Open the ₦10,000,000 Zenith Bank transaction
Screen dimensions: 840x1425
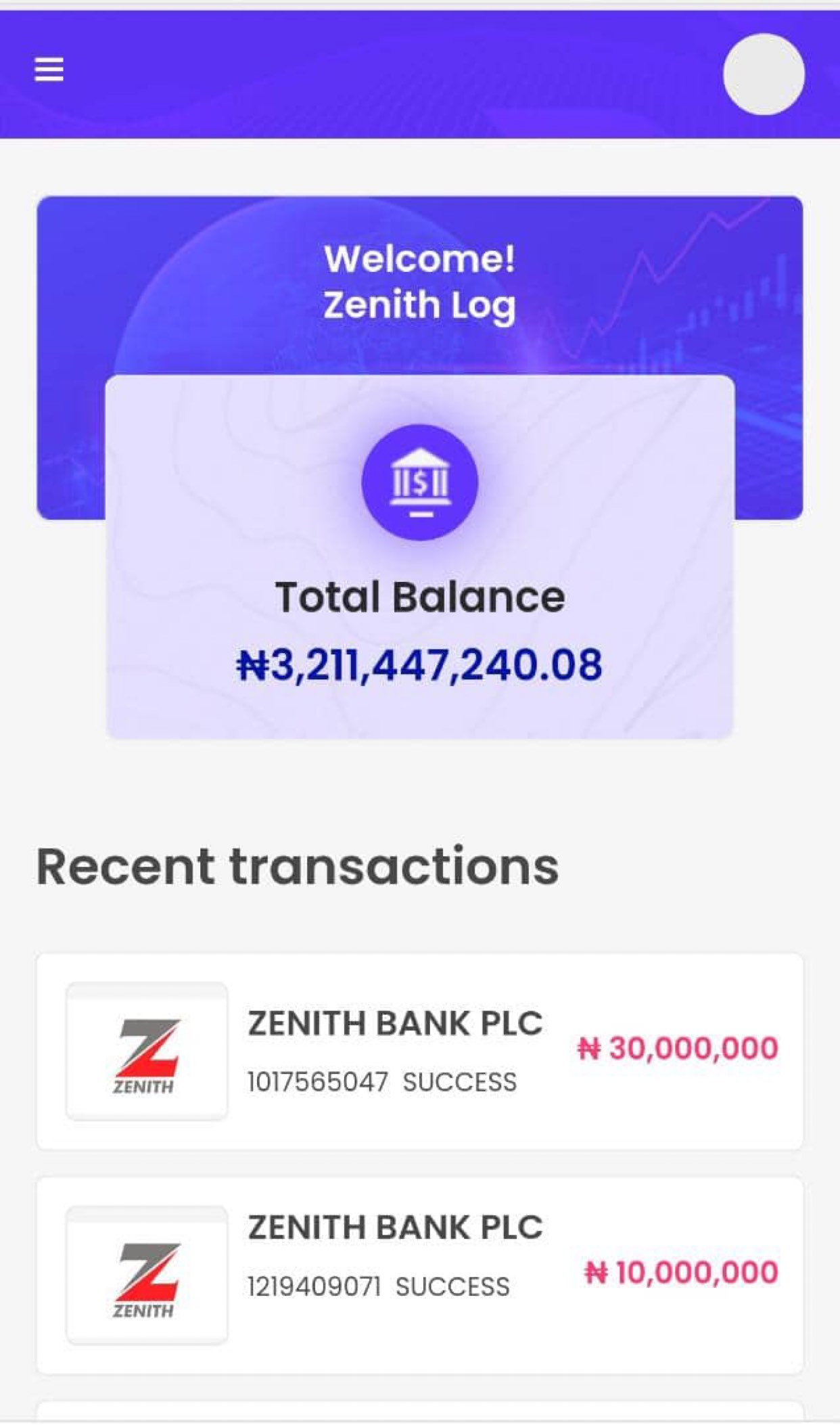point(419,1275)
